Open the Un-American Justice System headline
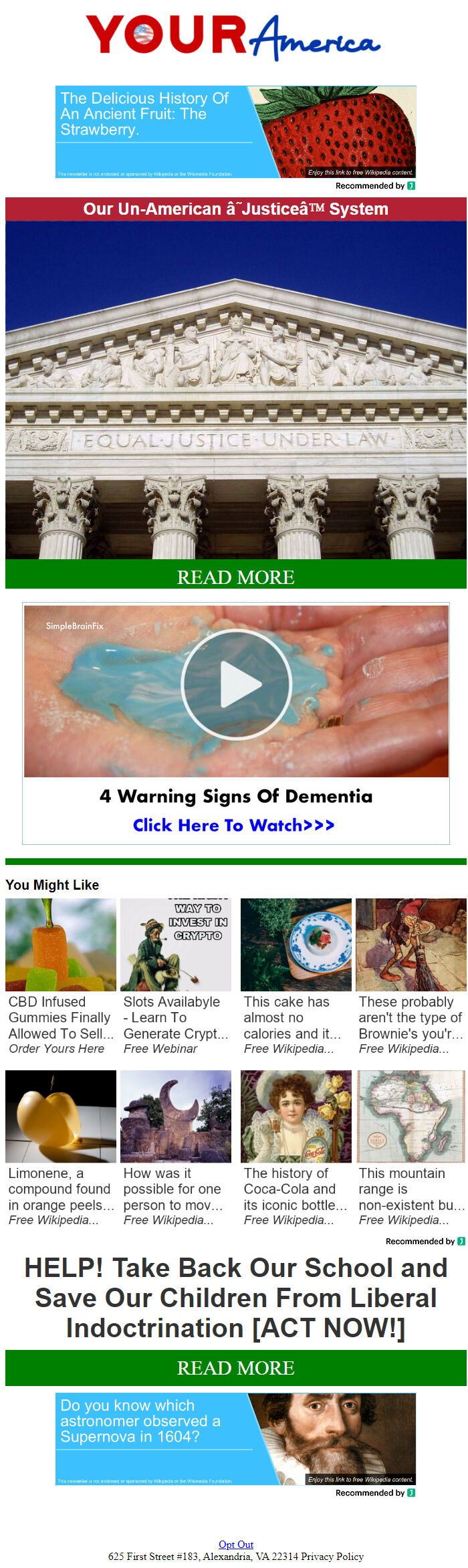Viewport: 468px width, 1568px height. (235, 209)
